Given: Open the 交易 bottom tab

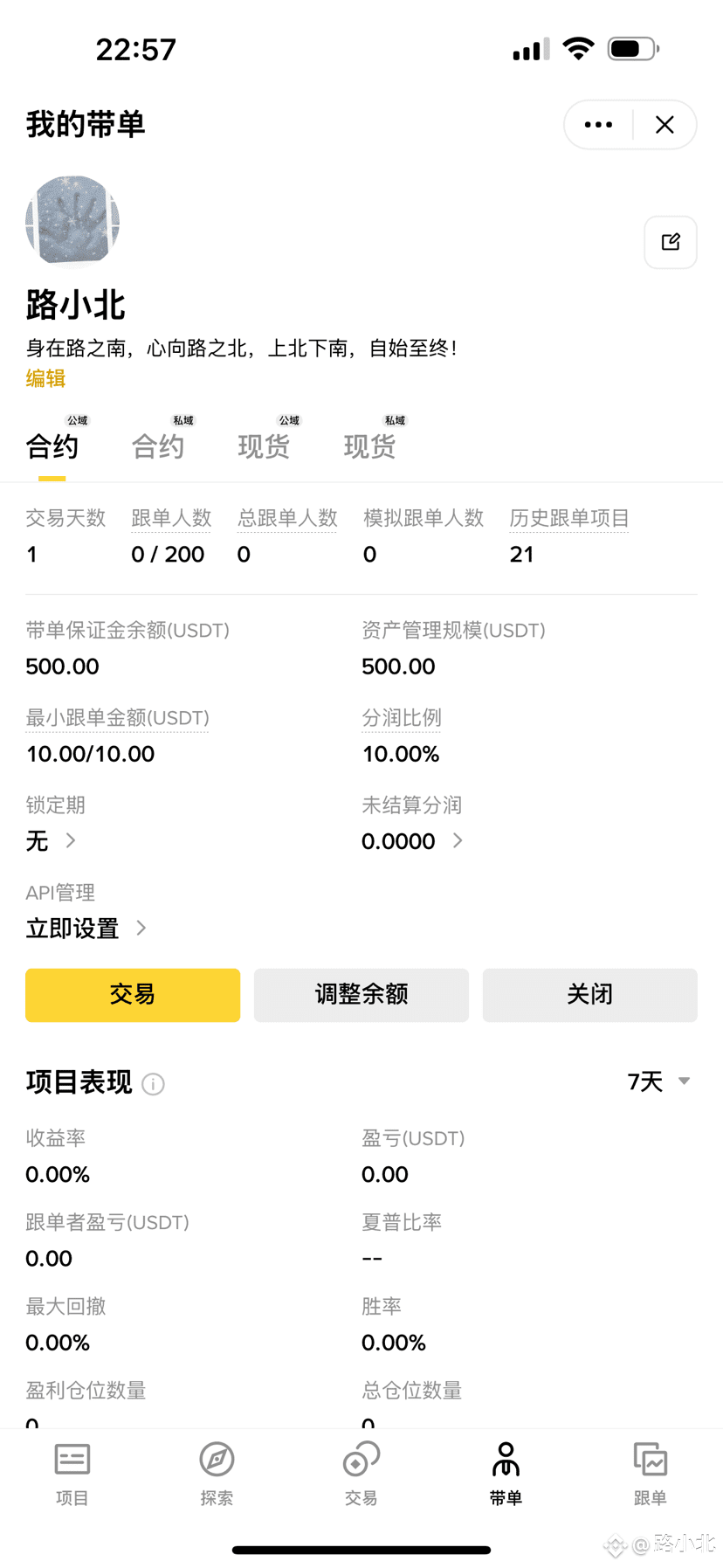Looking at the screenshot, I should pos(361,1474).
